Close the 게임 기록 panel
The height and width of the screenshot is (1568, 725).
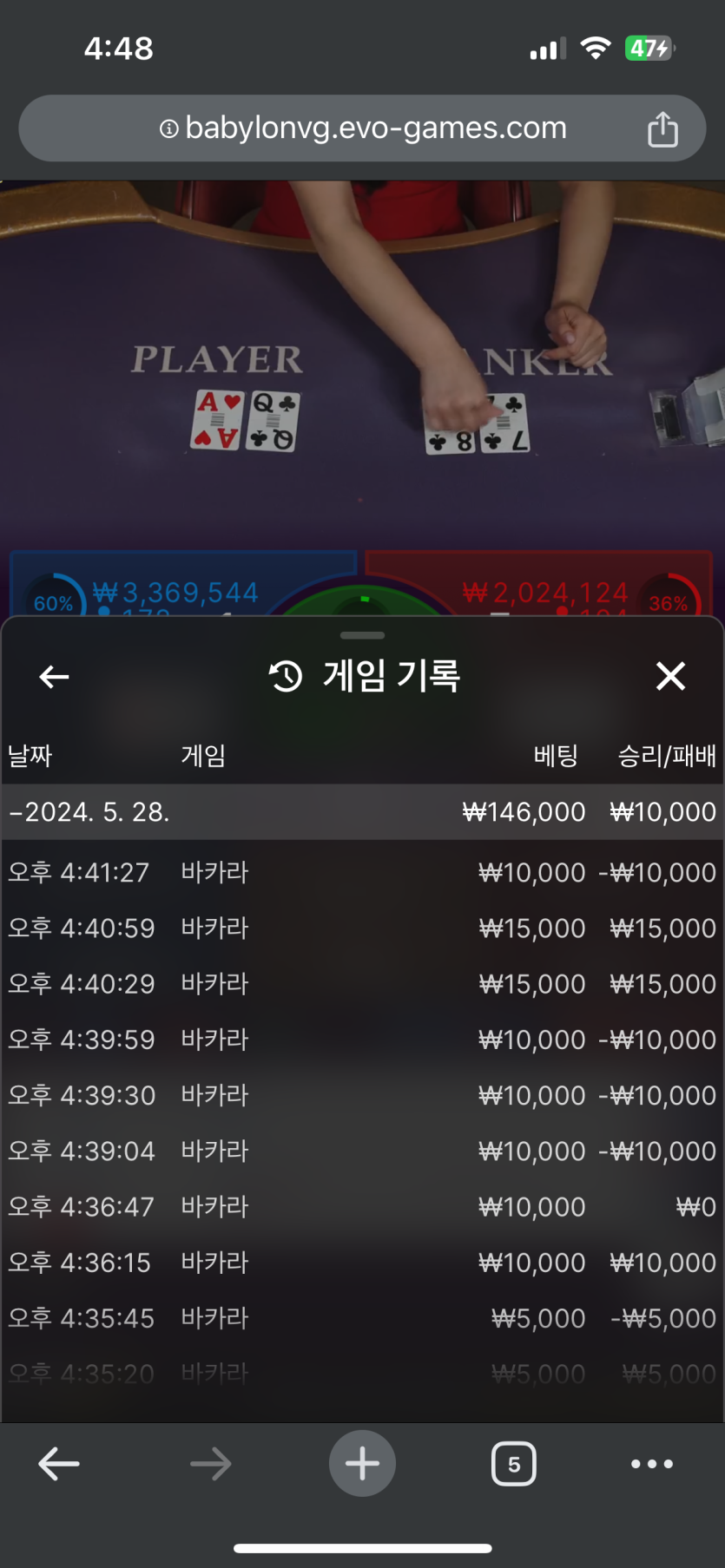[x=670, y=676]
